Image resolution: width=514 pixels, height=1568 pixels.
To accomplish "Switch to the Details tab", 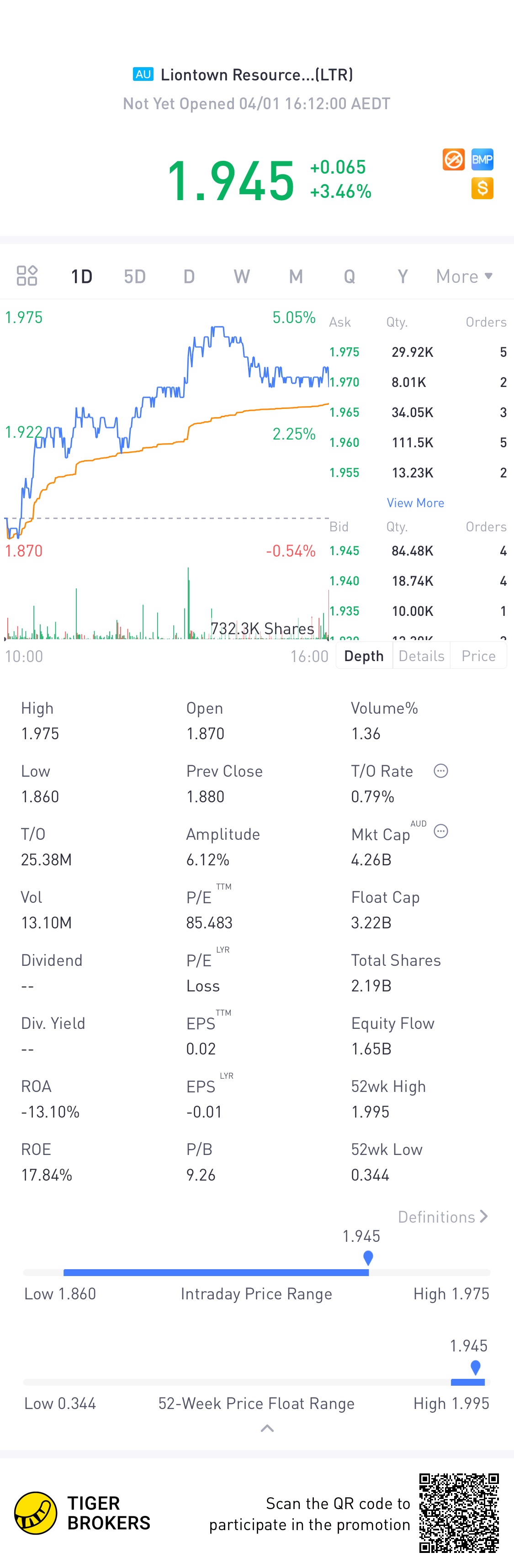I will 421,656.
